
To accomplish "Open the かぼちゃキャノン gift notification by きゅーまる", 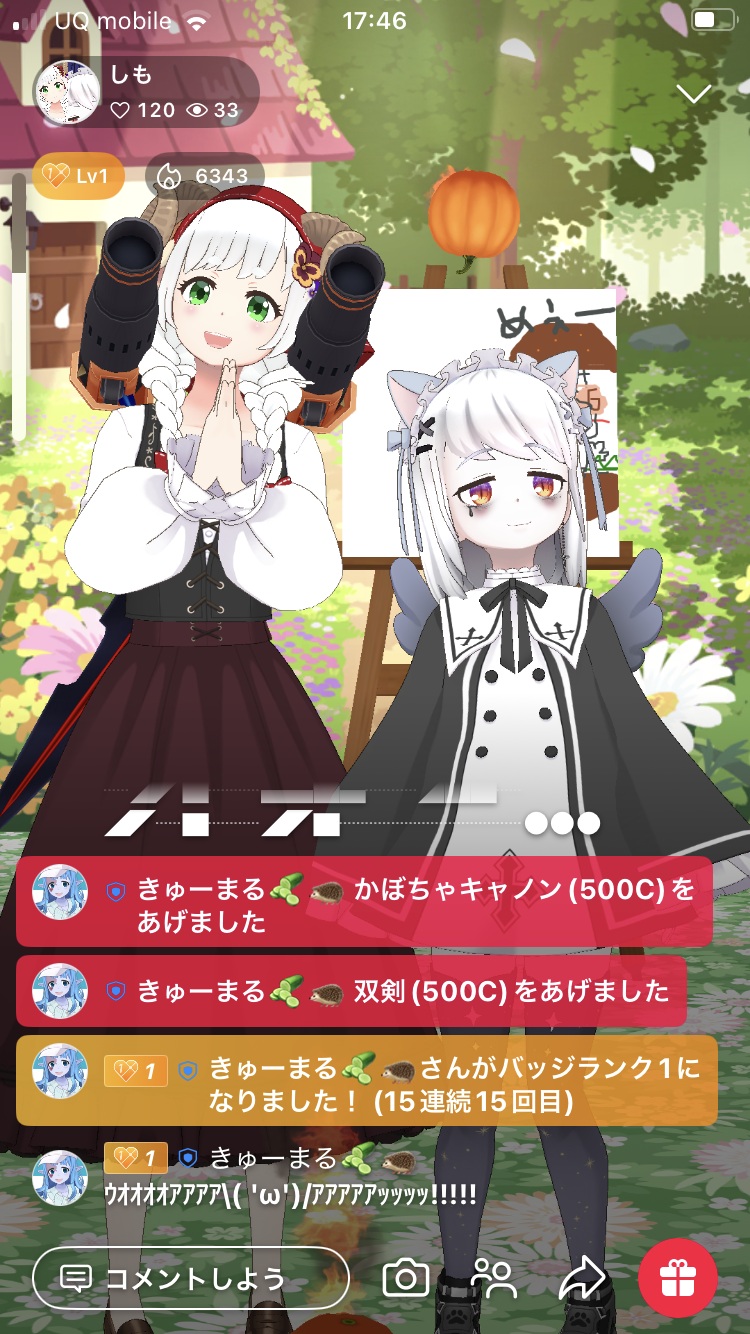I will (x=365, y=905).
